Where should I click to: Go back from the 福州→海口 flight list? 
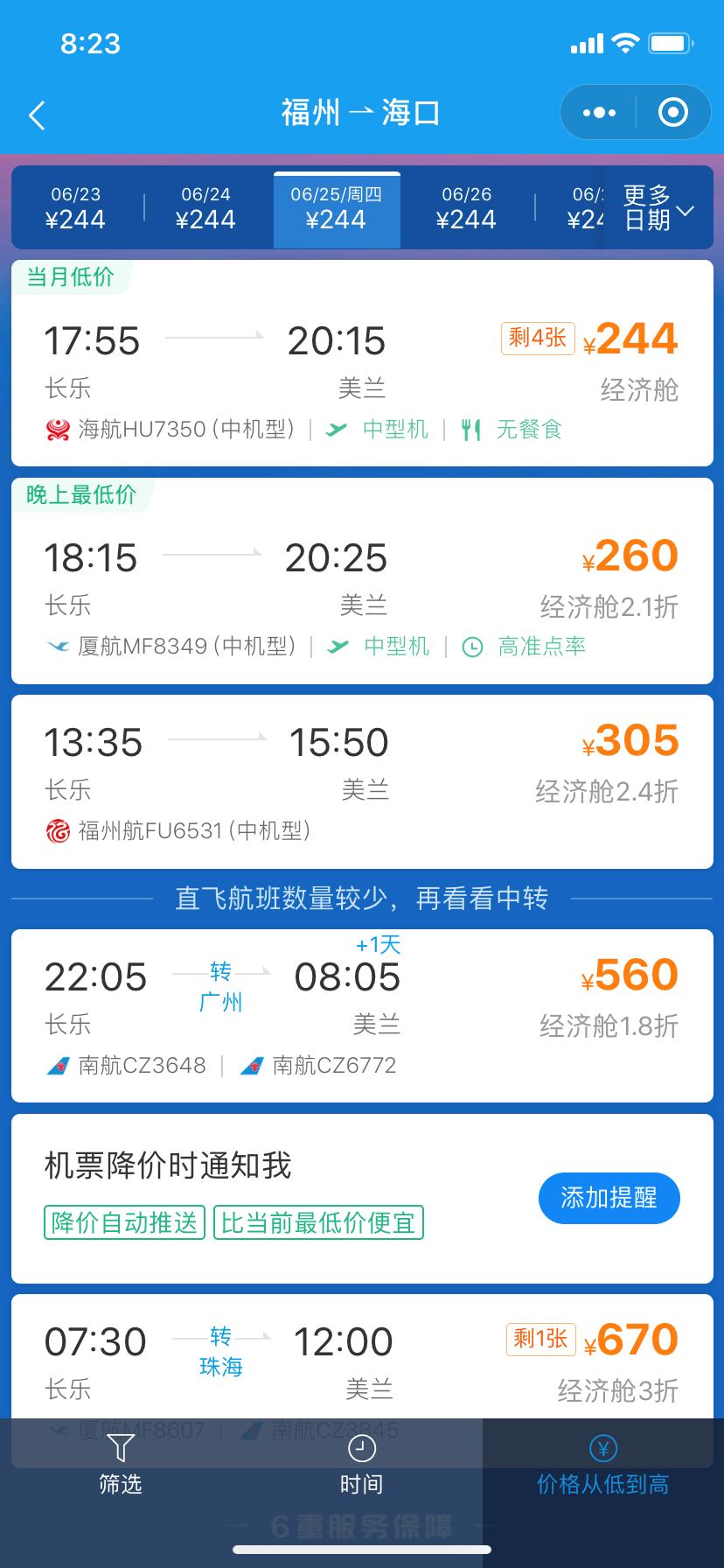37,115
